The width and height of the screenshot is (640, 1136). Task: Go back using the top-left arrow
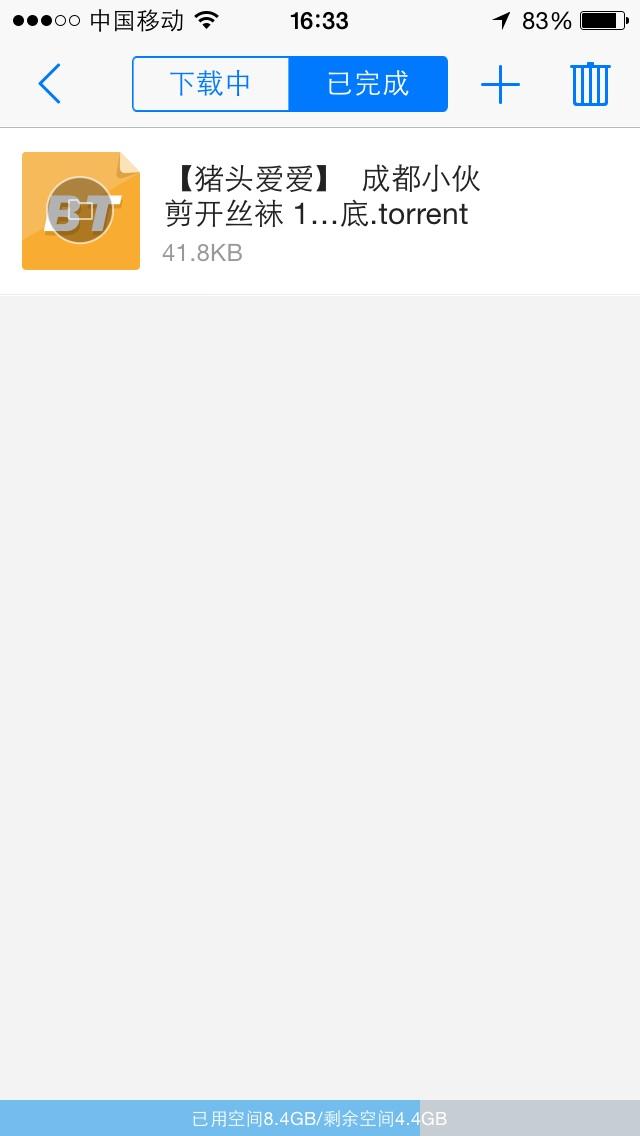point(49,84)
